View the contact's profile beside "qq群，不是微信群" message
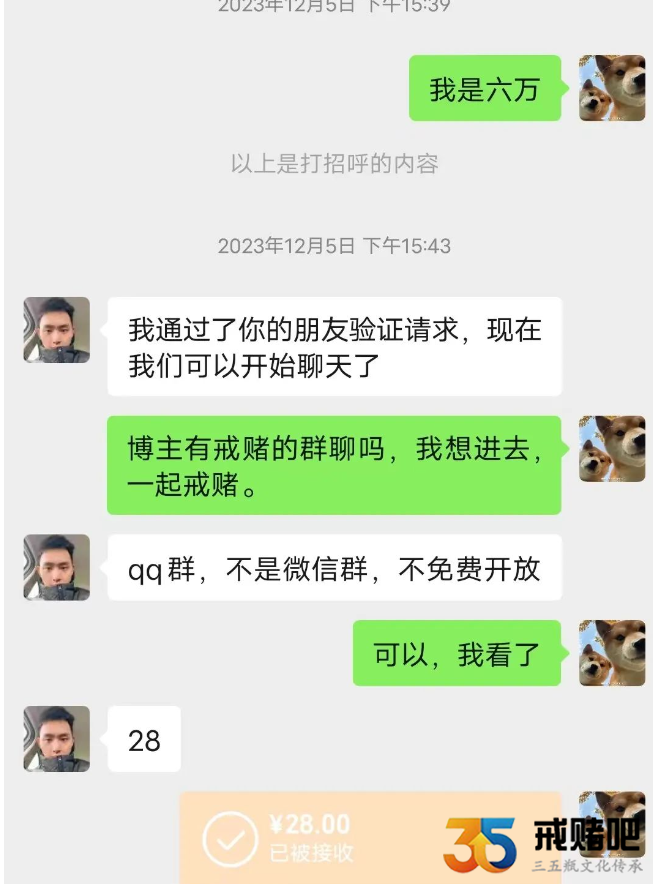 coord(57,567)
